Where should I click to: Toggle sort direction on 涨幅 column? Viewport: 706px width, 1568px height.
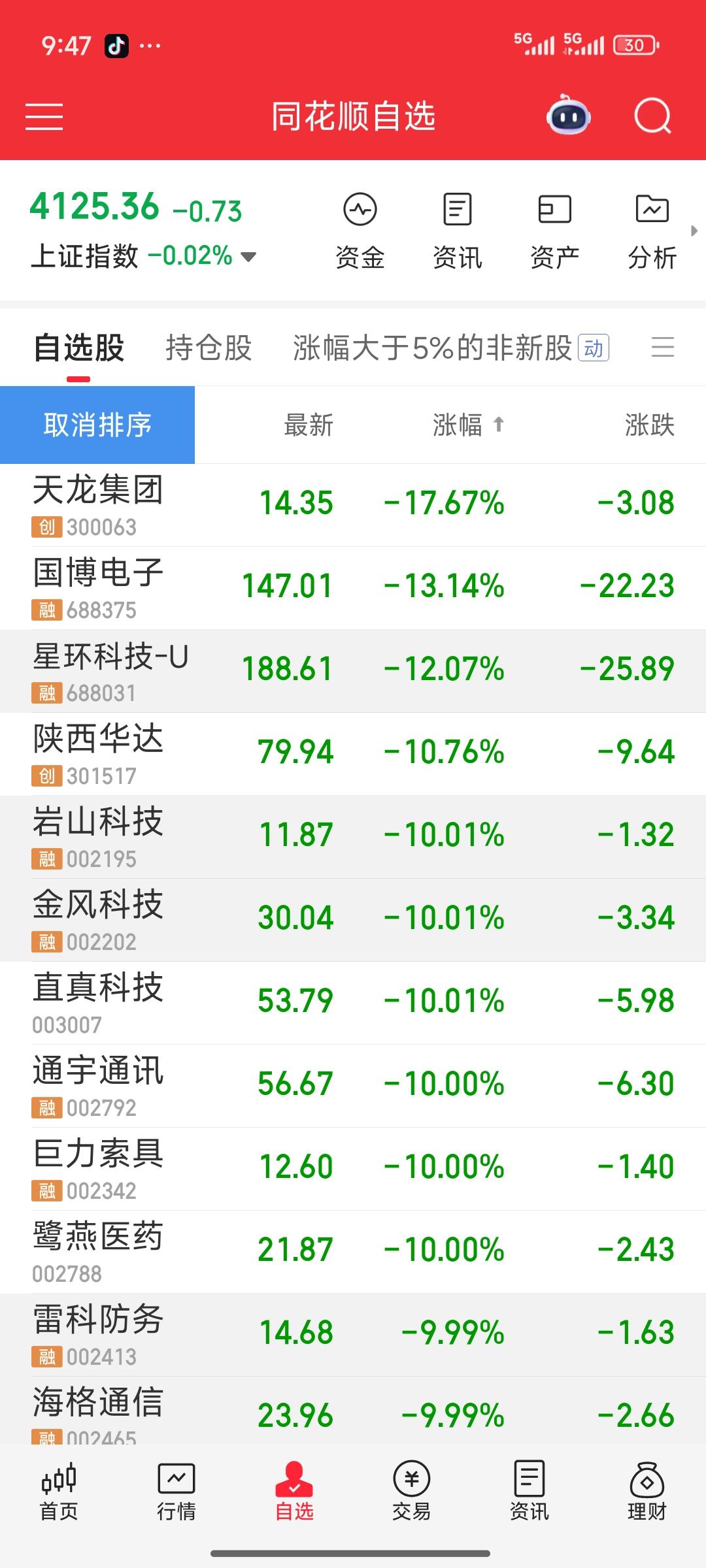[467, 425]
